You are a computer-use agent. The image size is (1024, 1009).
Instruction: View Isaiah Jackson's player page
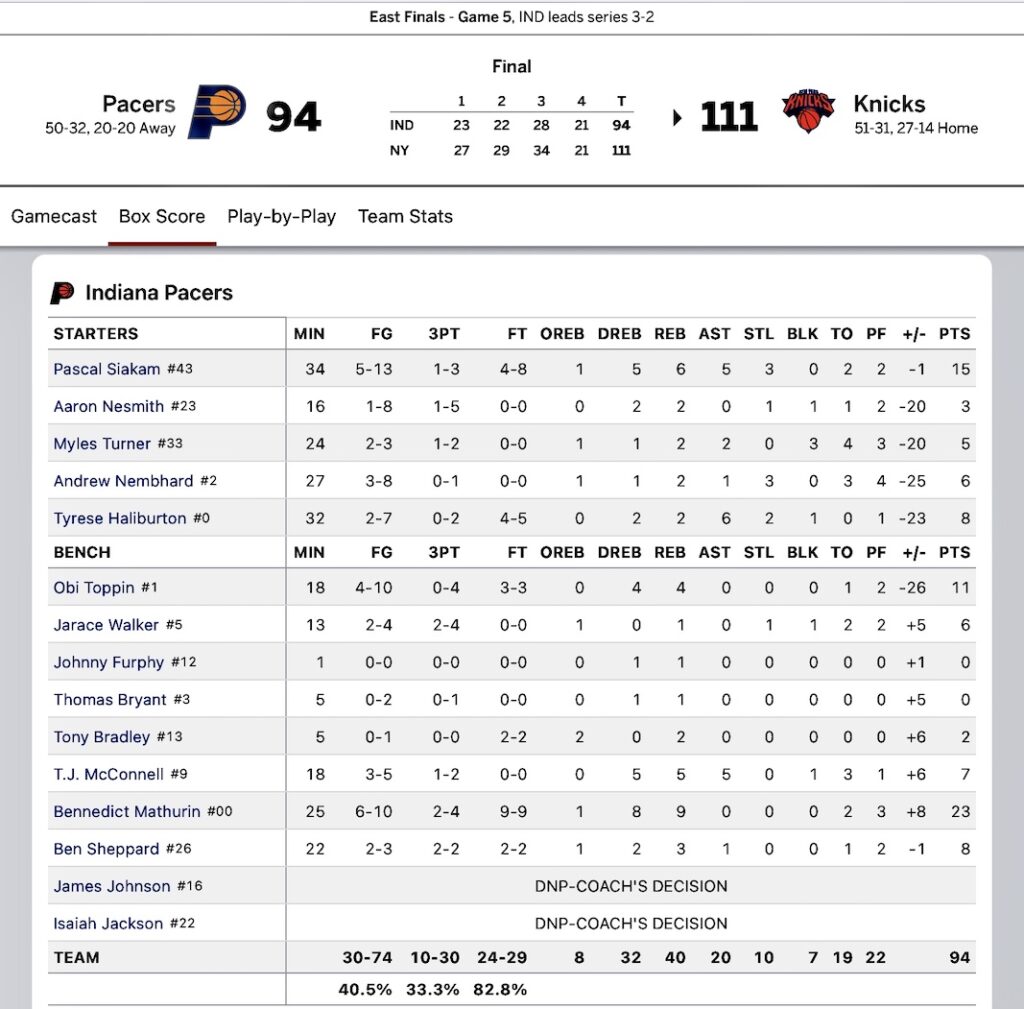108,924
